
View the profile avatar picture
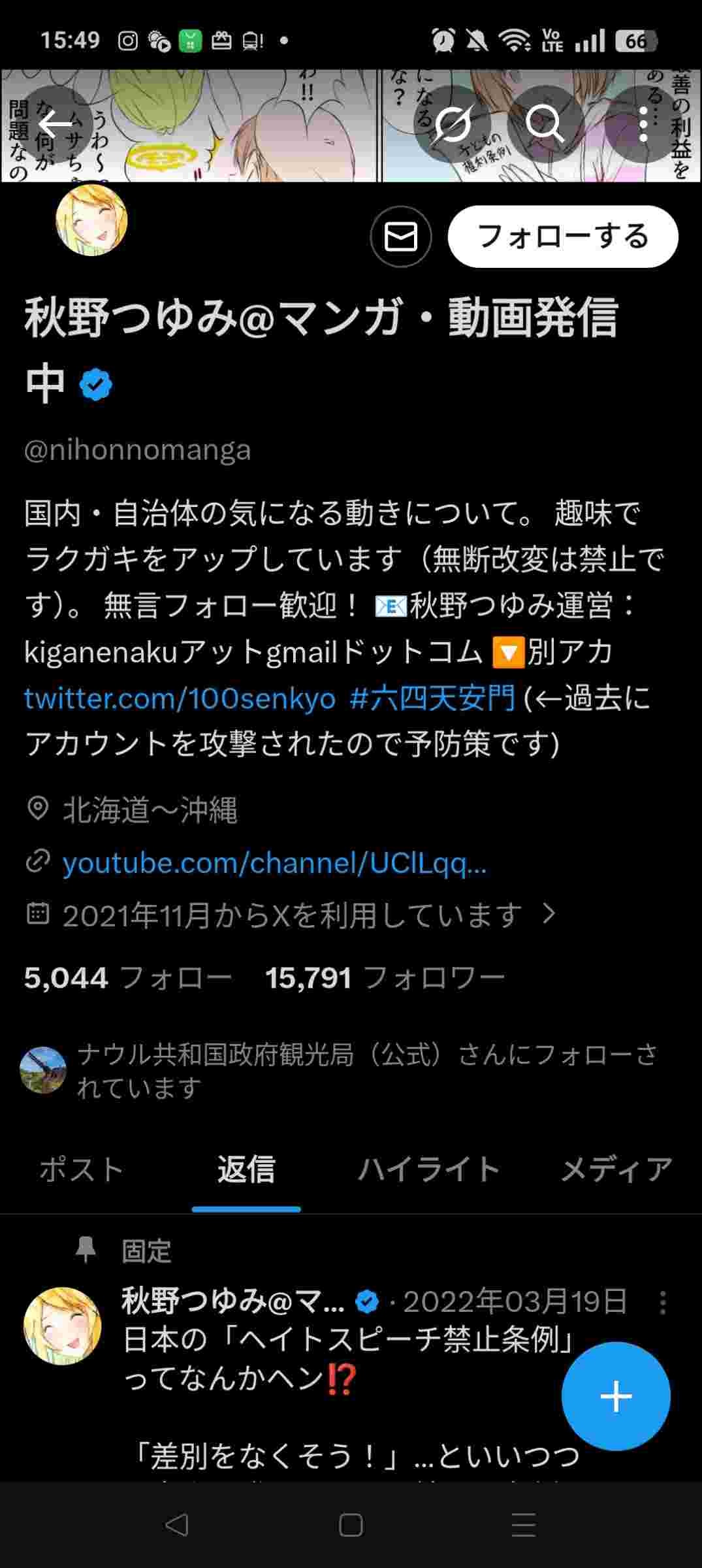coord(91,220)
